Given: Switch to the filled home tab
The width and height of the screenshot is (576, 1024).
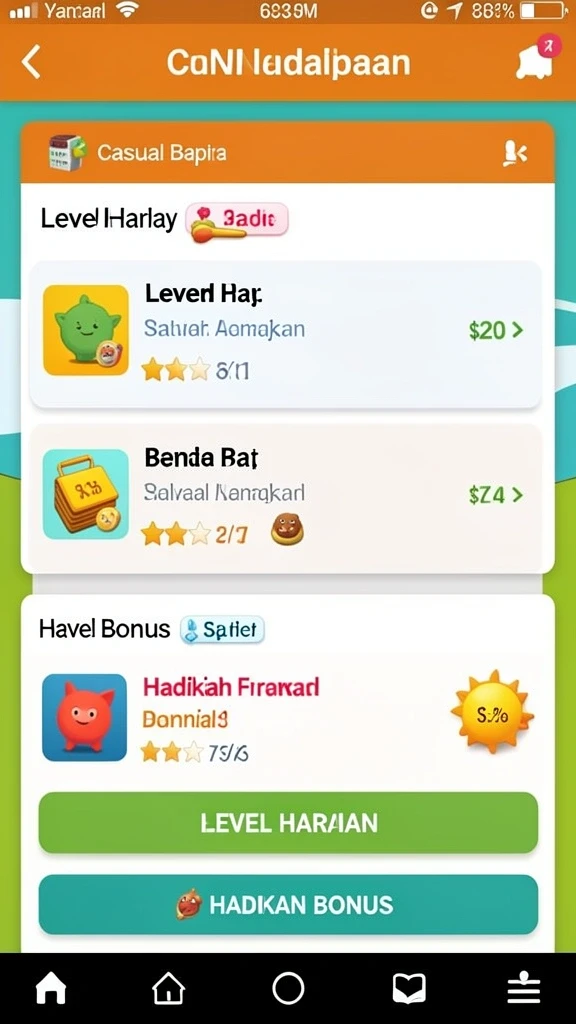Looking at the screenshot, I should pos(51,989).
